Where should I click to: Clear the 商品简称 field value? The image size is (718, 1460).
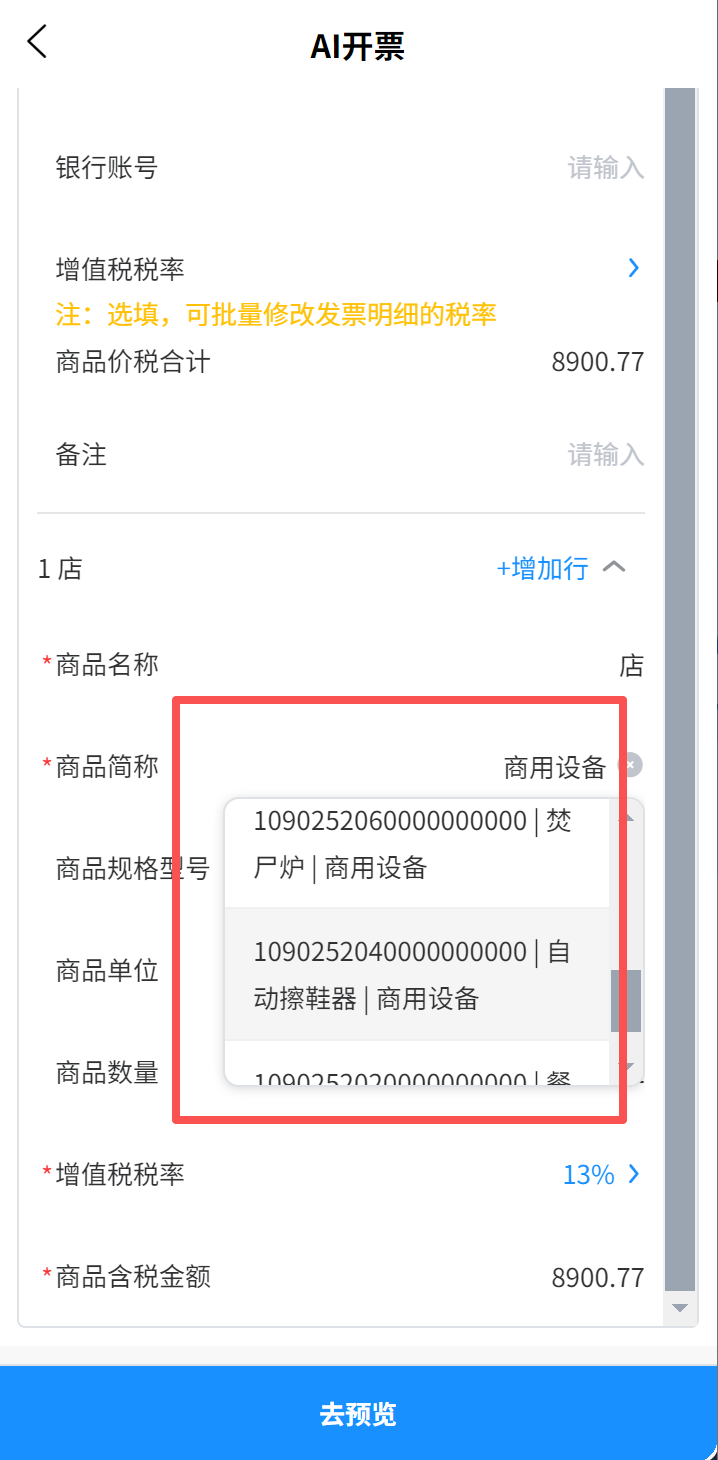630,766
